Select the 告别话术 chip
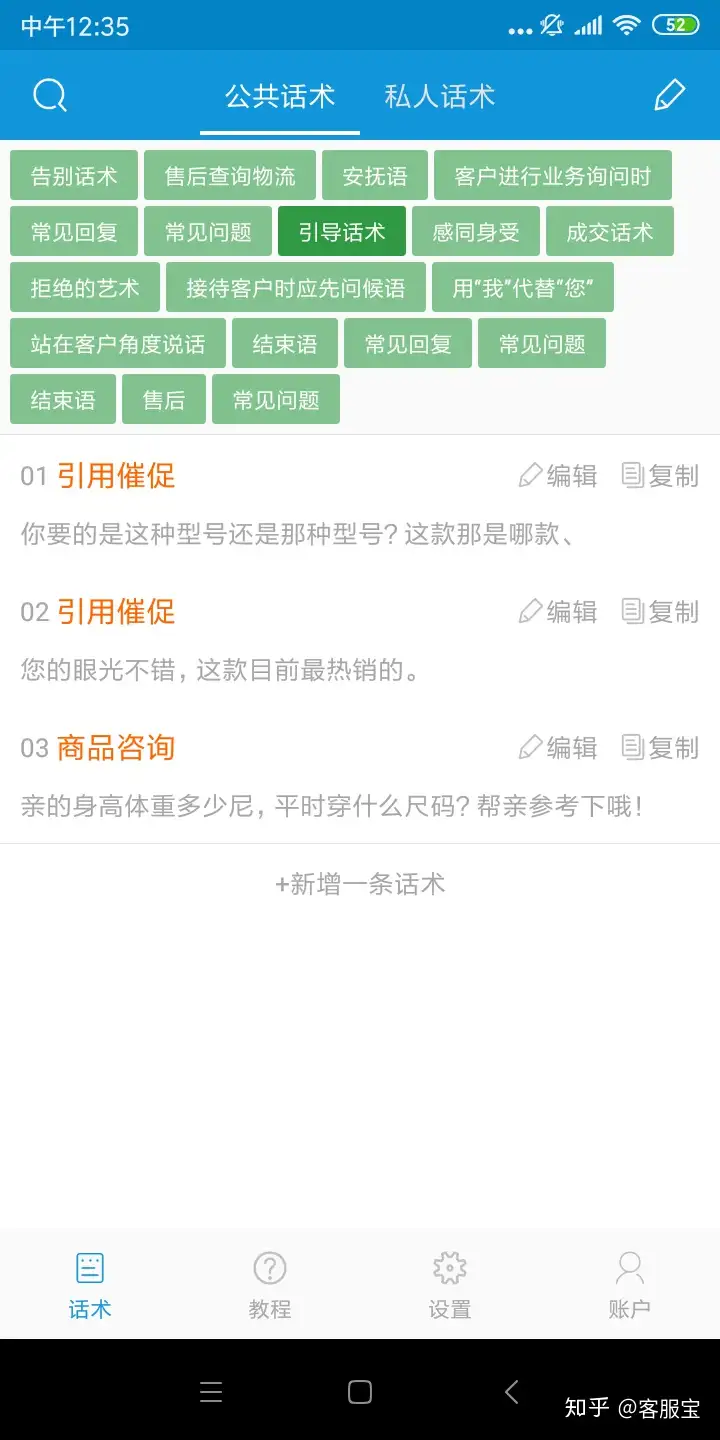Image resolution: width=720 pixels, height=1440 pixels. click(74, 176)
